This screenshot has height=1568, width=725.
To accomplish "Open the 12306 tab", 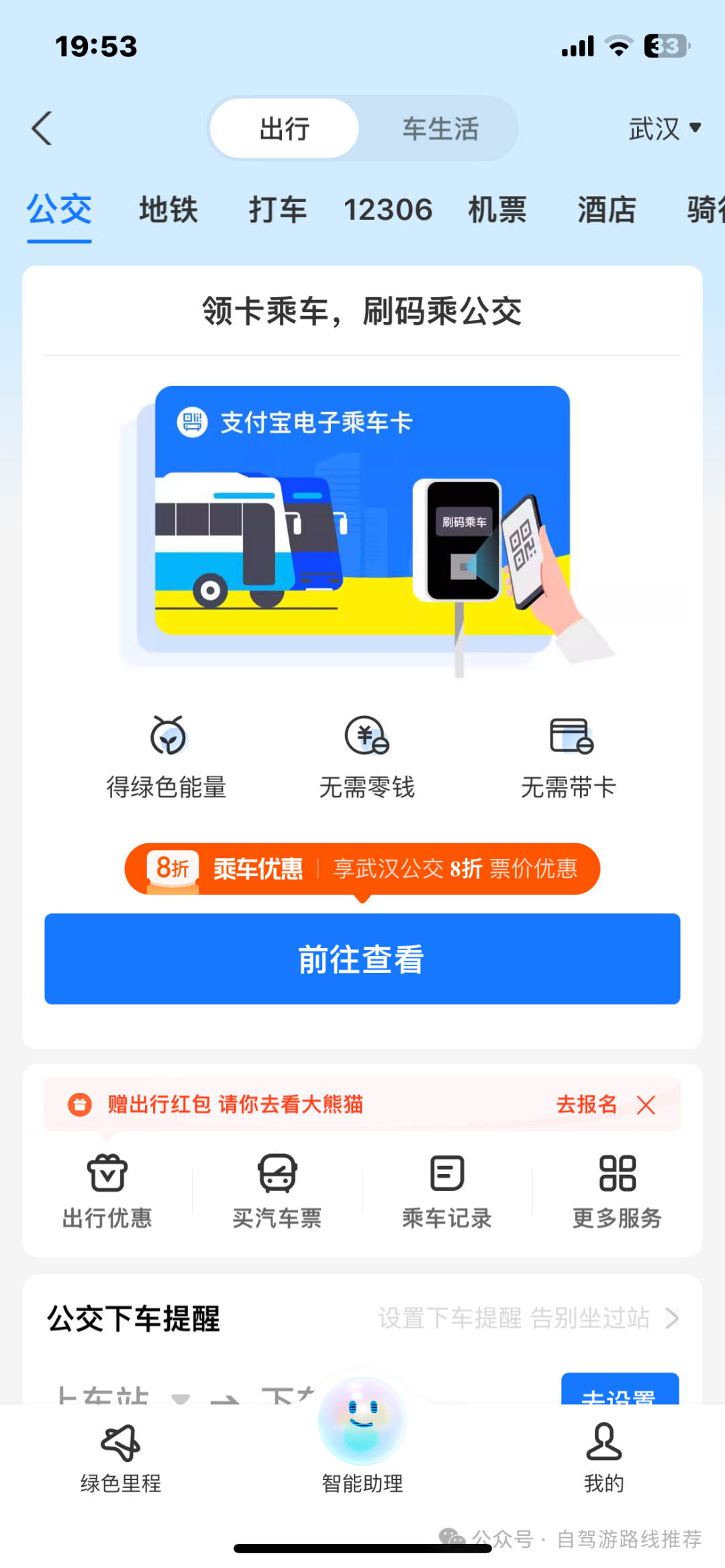I will point(388,210).
